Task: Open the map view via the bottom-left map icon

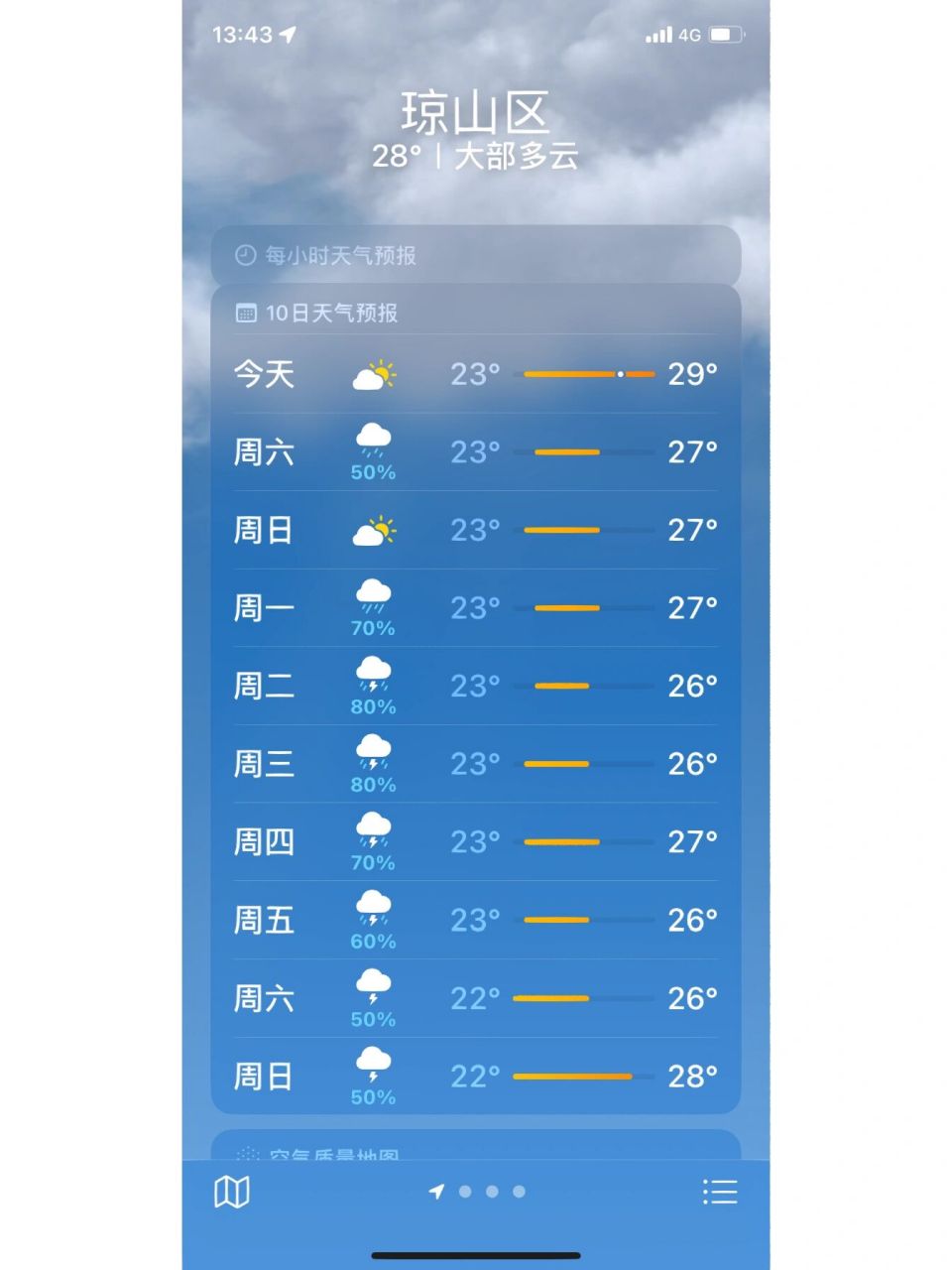Action: click(x=233, y=1191)
